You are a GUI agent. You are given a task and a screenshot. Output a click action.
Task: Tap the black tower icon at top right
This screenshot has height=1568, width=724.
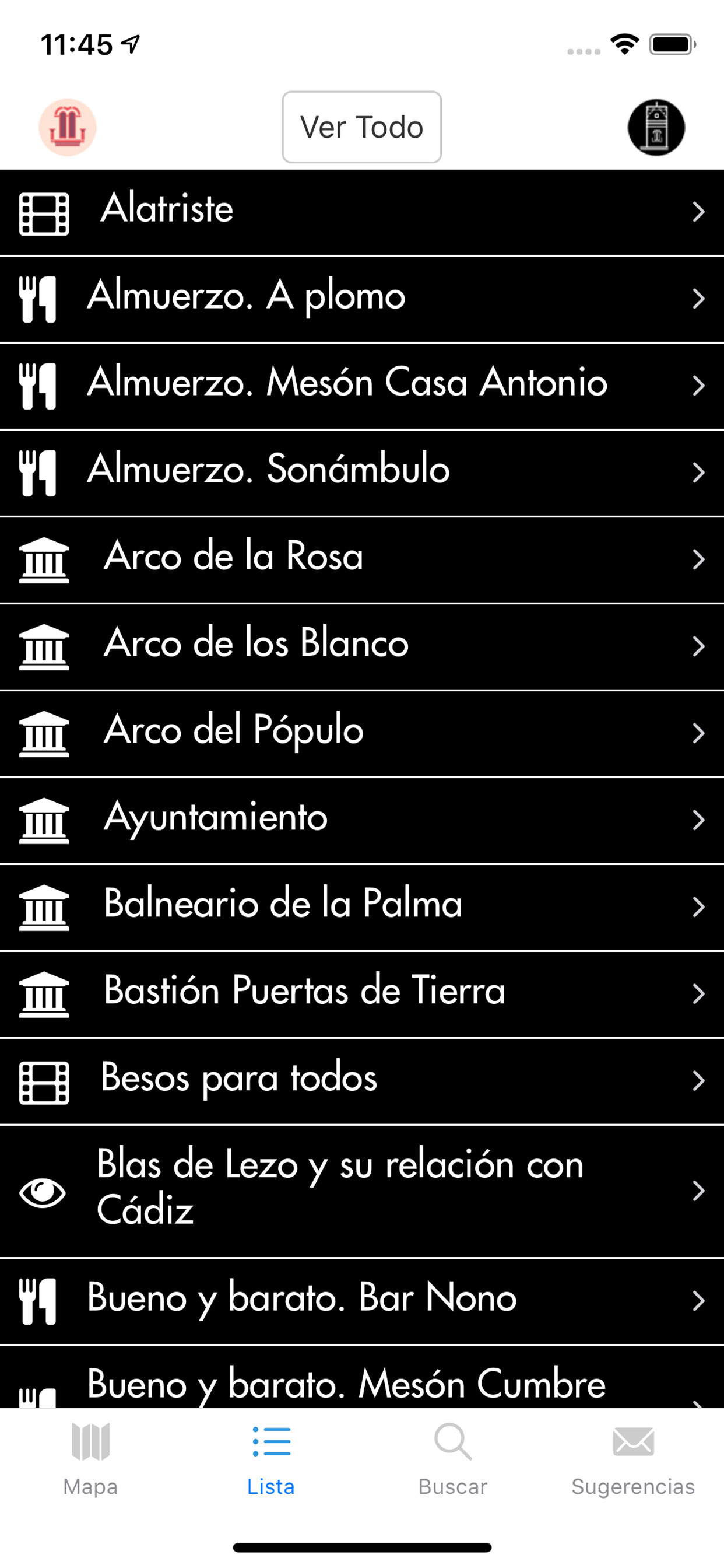[656, 127]
